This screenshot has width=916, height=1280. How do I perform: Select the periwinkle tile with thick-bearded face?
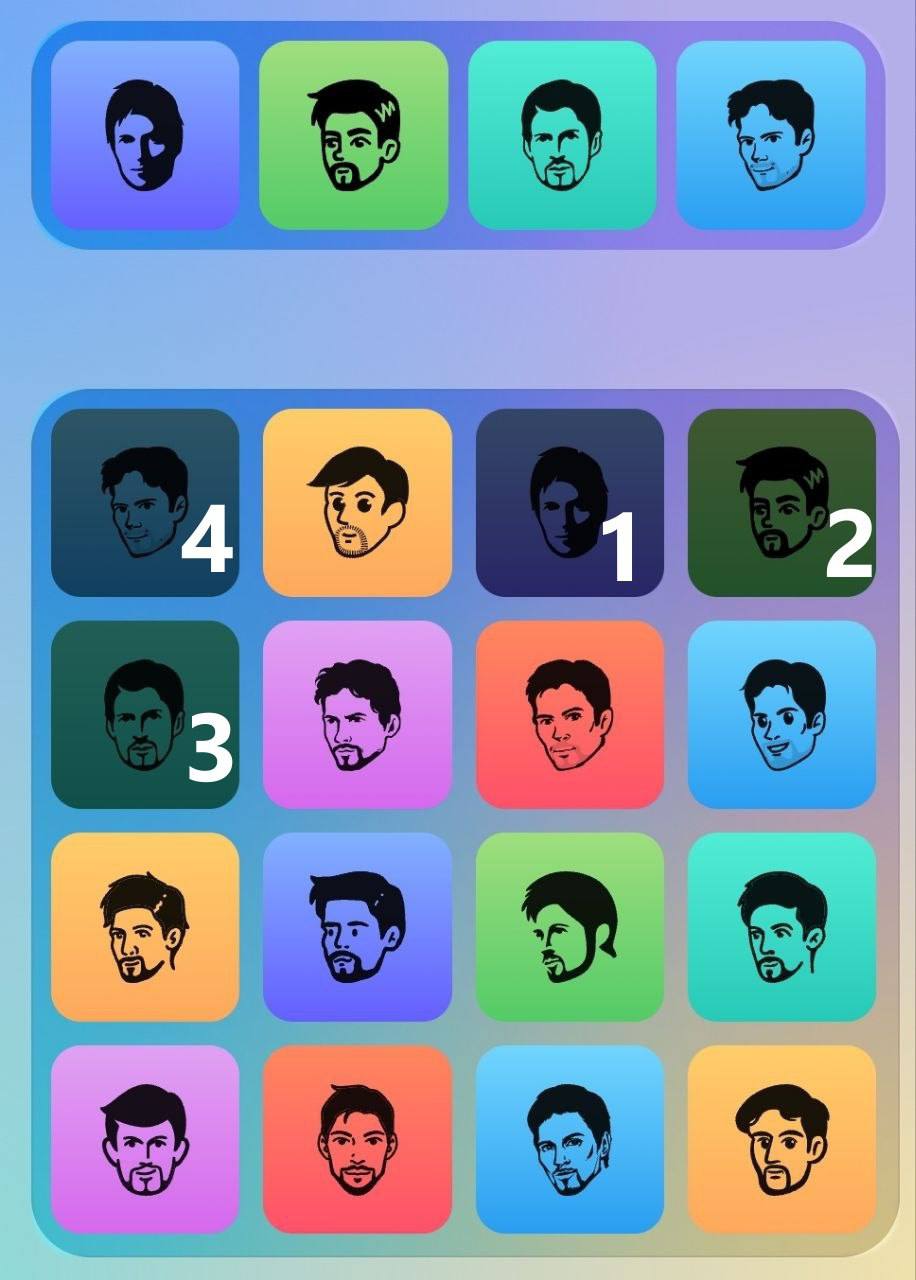(357, 927)
